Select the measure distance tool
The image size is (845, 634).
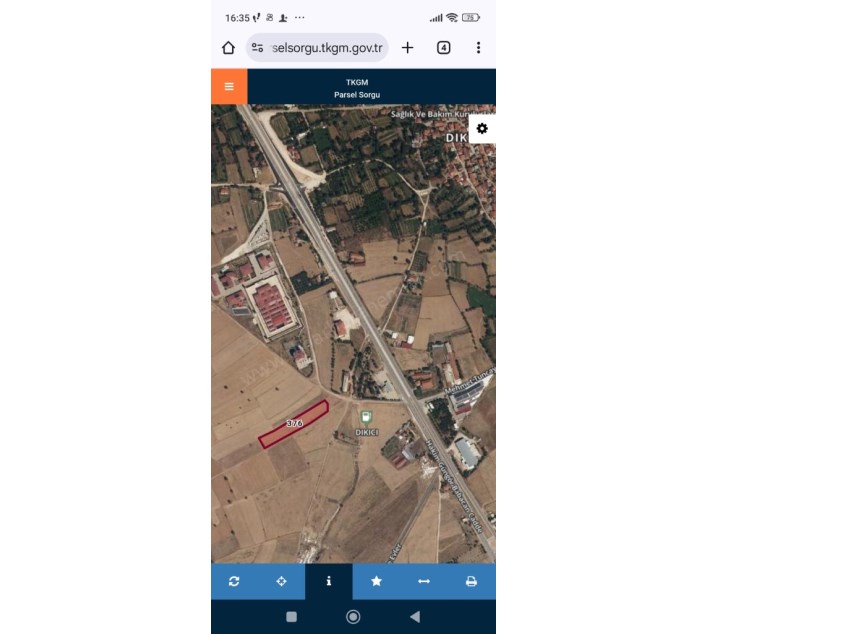click(423, 581)
